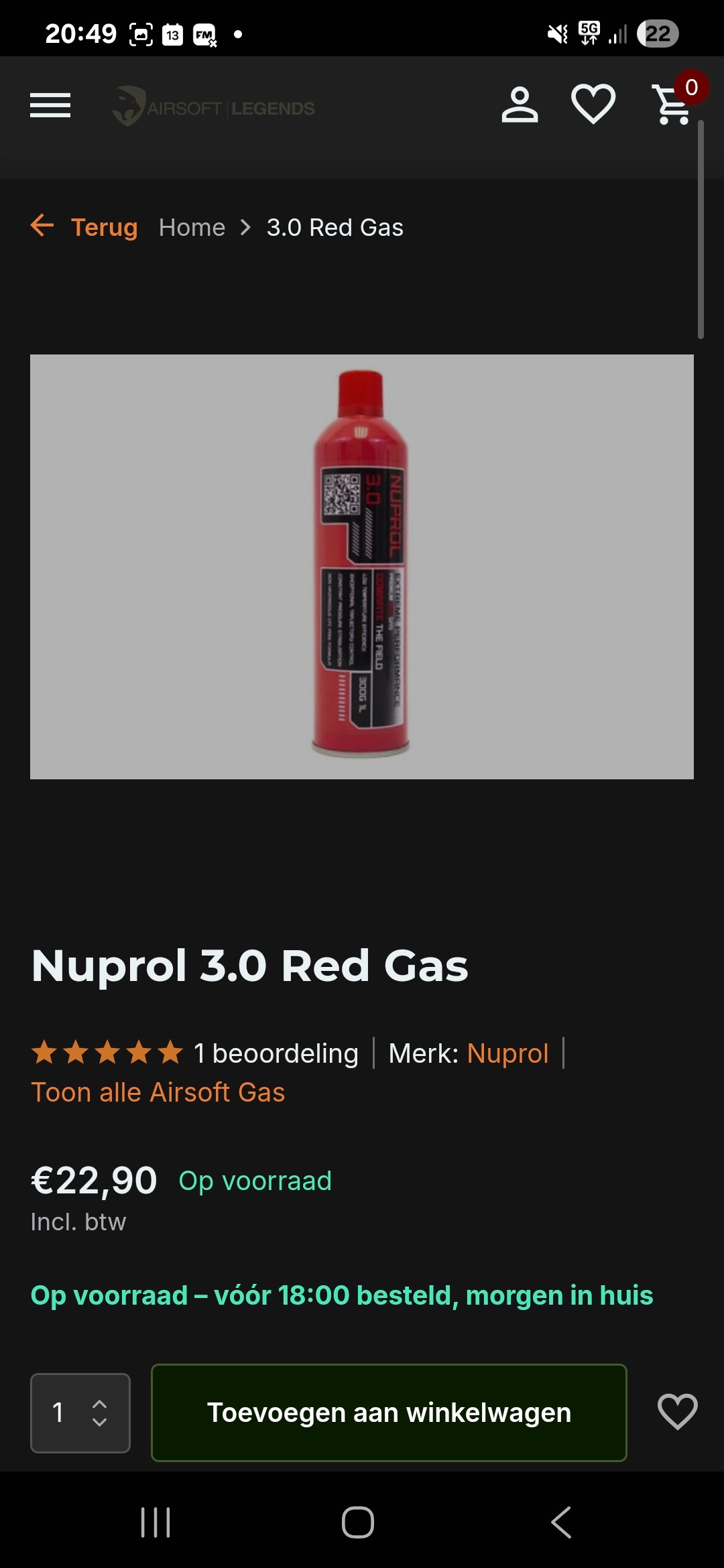Image resolution: width=724 pixels, height=1568 pixels.
Task: Open the hamburger menu
Action: (50, 105)
